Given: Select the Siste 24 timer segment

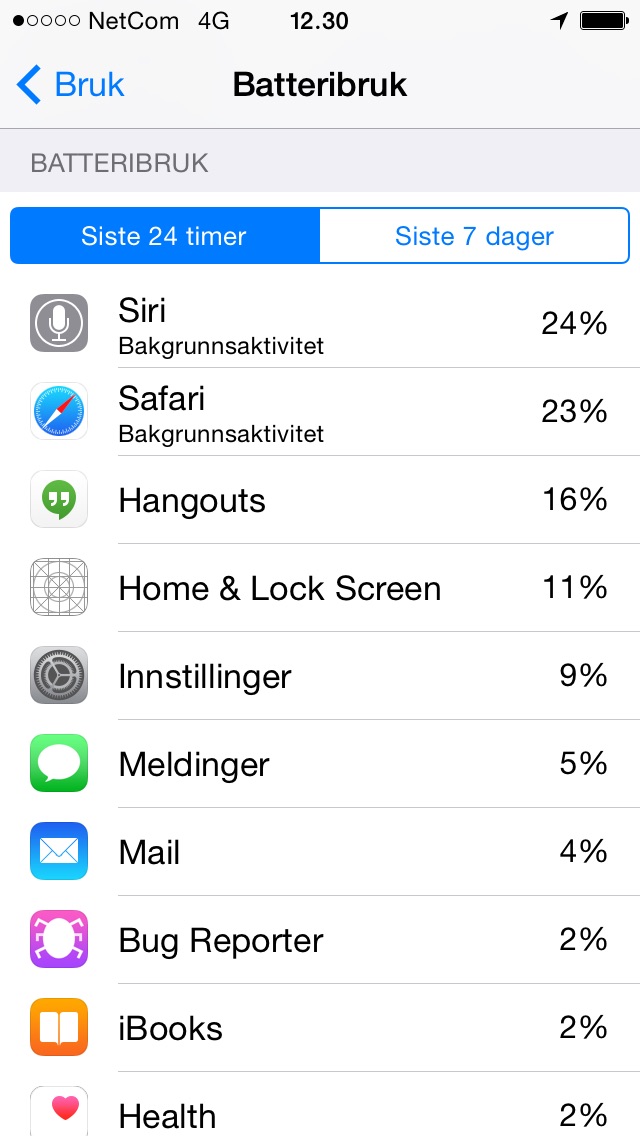Looking at the screenshot, I should 165,235.
